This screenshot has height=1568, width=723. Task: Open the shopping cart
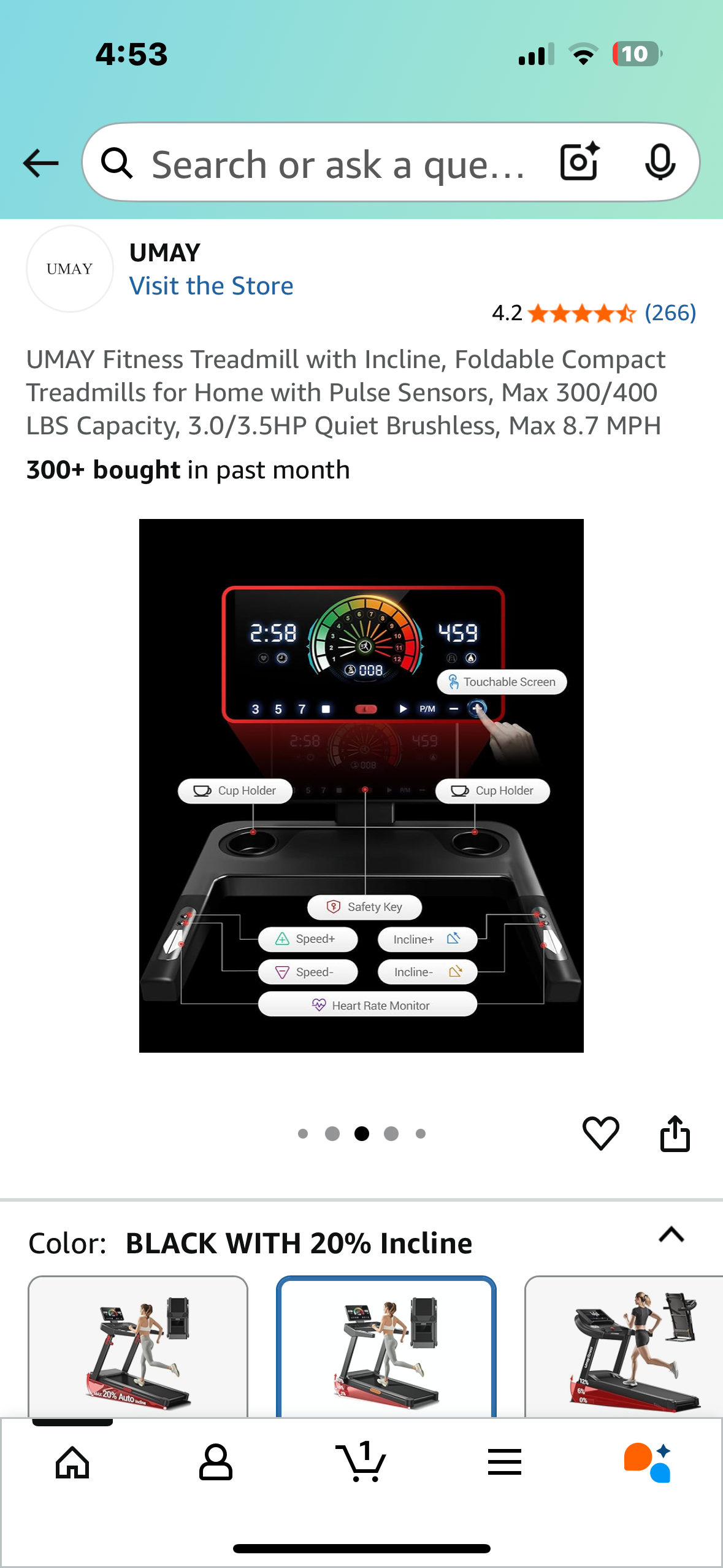(361, 1462)
